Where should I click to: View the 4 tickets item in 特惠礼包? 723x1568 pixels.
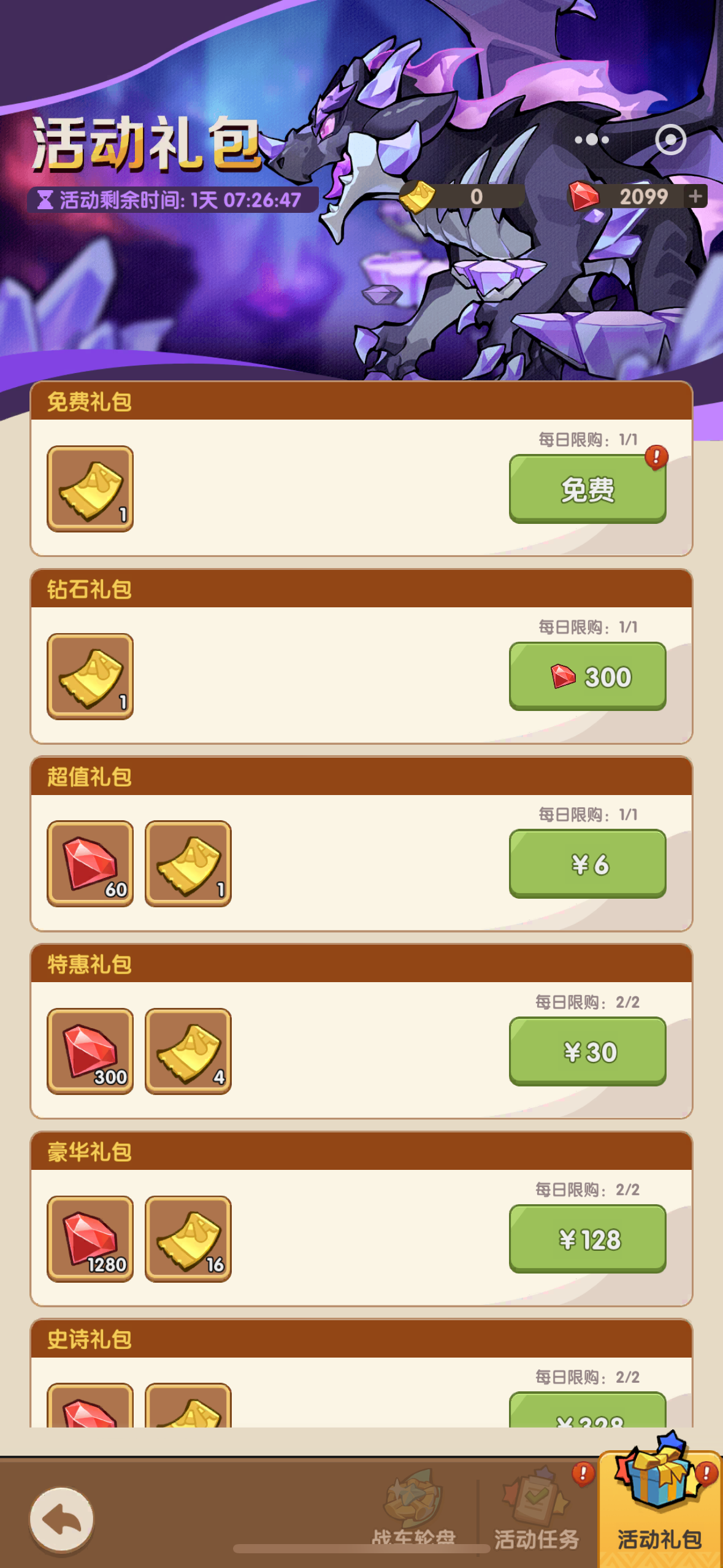188,1051
